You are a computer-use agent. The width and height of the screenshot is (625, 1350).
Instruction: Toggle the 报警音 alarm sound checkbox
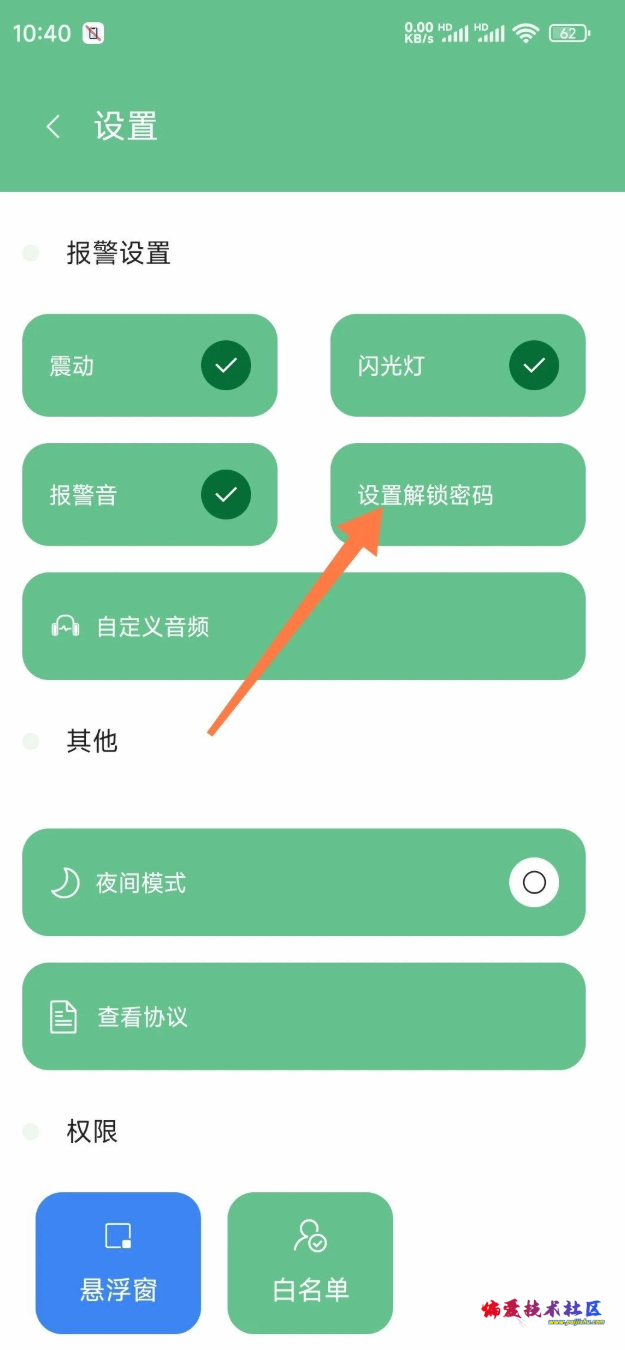pyautogui.click(x=226, y=494)
